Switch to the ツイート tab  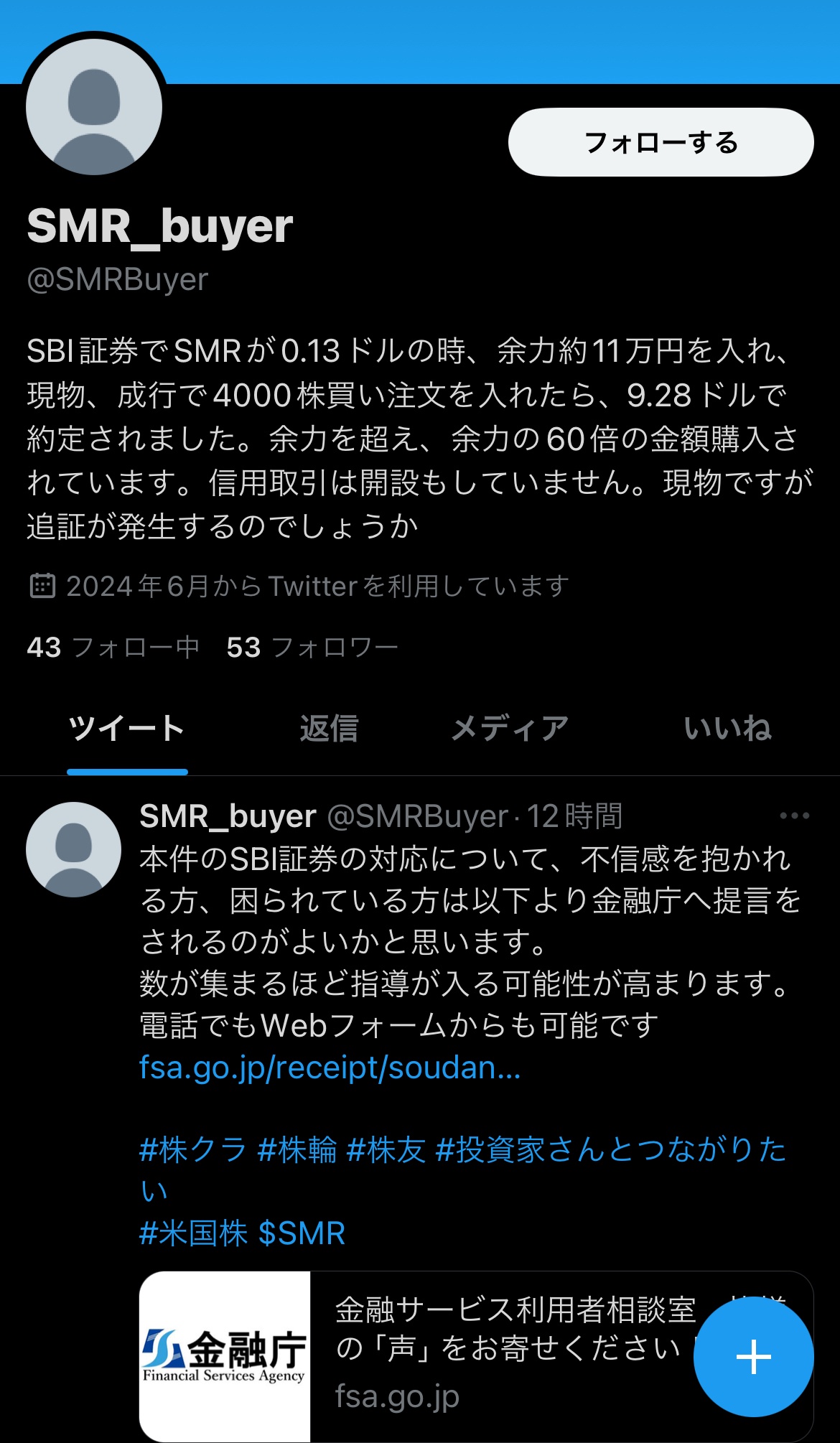(x=127, y=729)
